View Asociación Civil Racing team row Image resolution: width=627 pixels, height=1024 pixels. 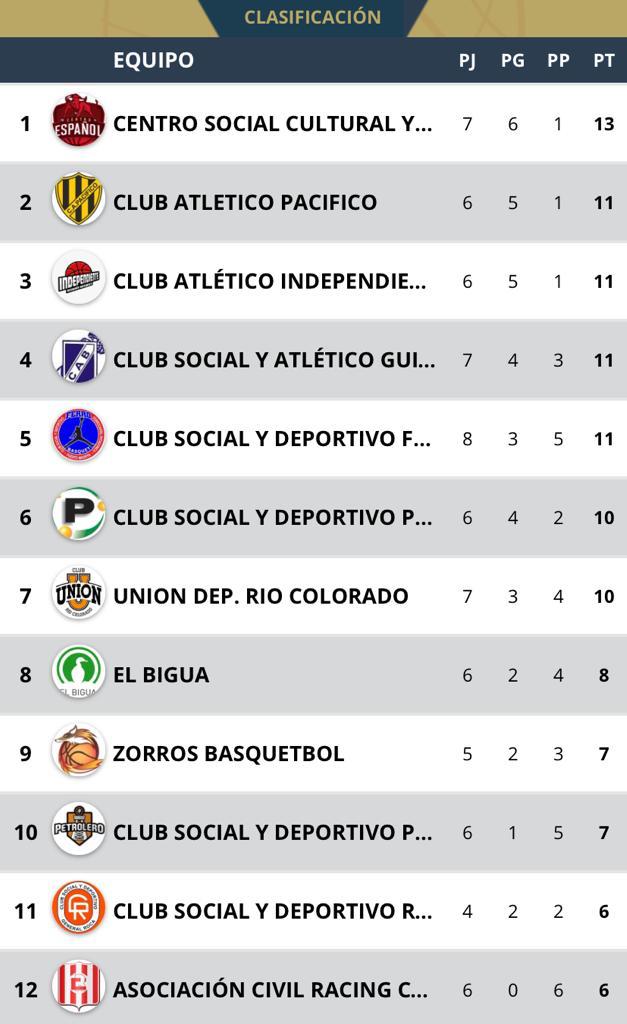click(270, 989)
